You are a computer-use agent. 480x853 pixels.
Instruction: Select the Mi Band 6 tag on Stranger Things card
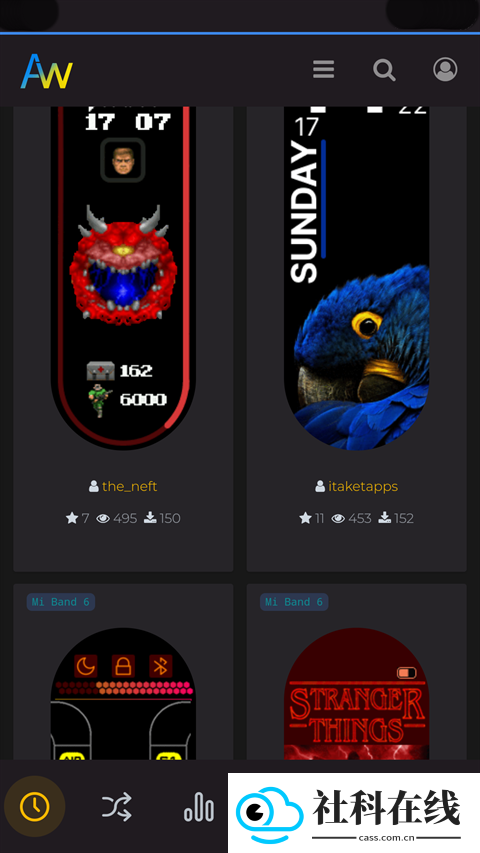point(294,602)
